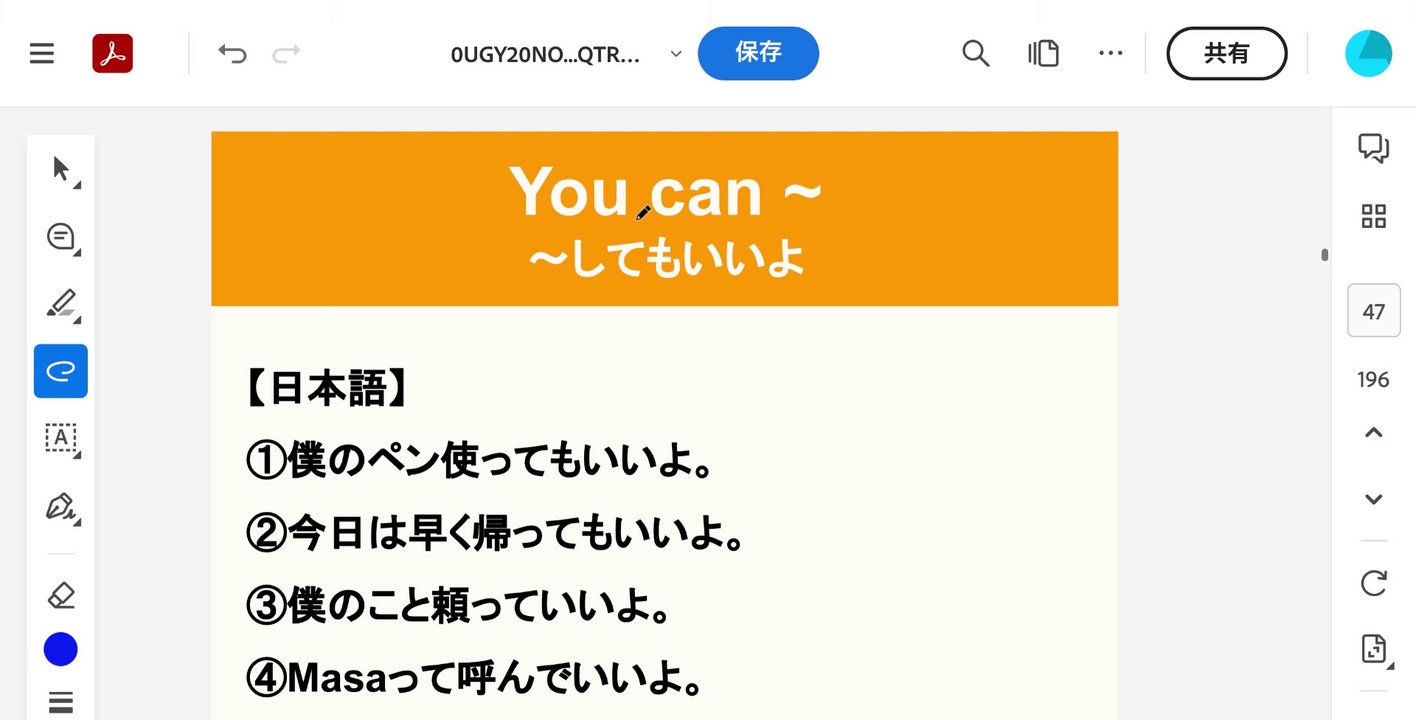Open the fill and sign pen tool
This screenshot has height=720, width=1416.
click(x=61, y=506)
